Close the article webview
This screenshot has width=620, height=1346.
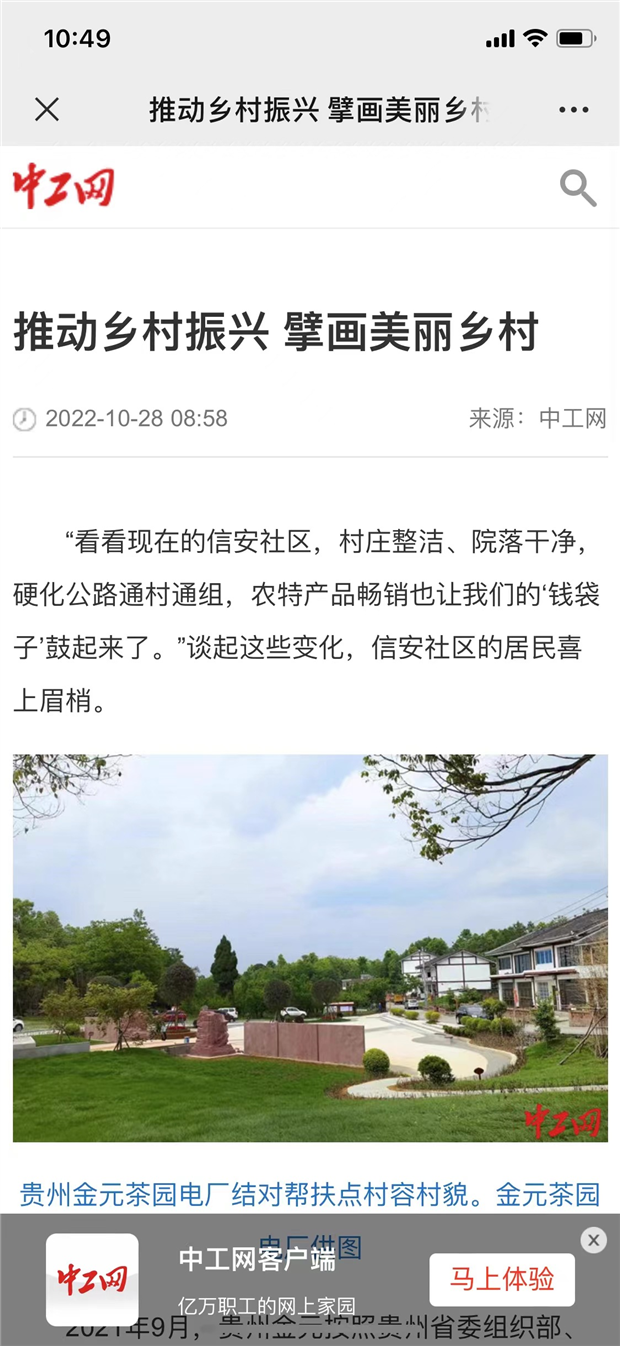pyautogui.click(x=47, y=109)
